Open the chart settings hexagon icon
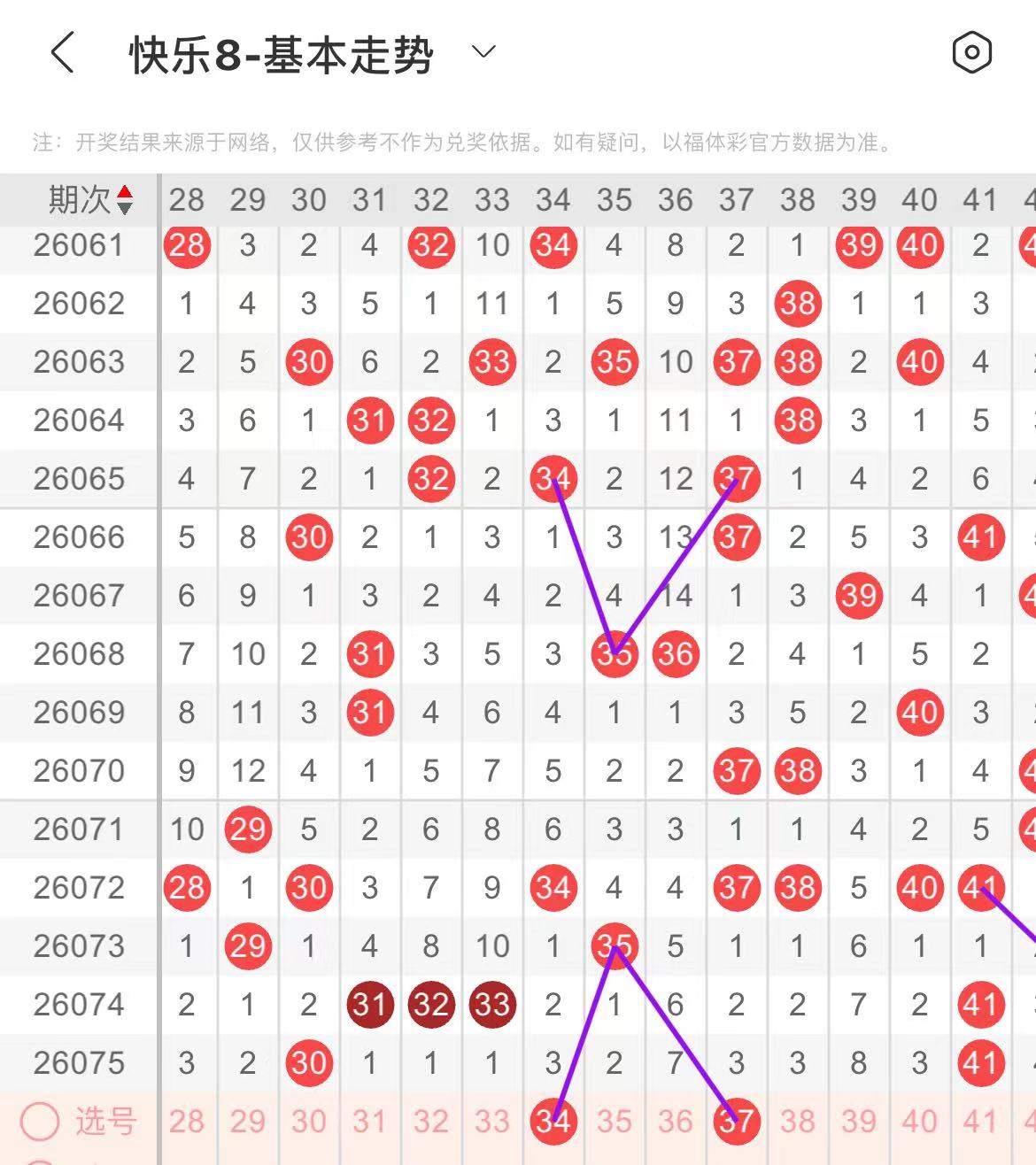The width and height of the screenshot is (1036, 1165). [x=971, y=53]
